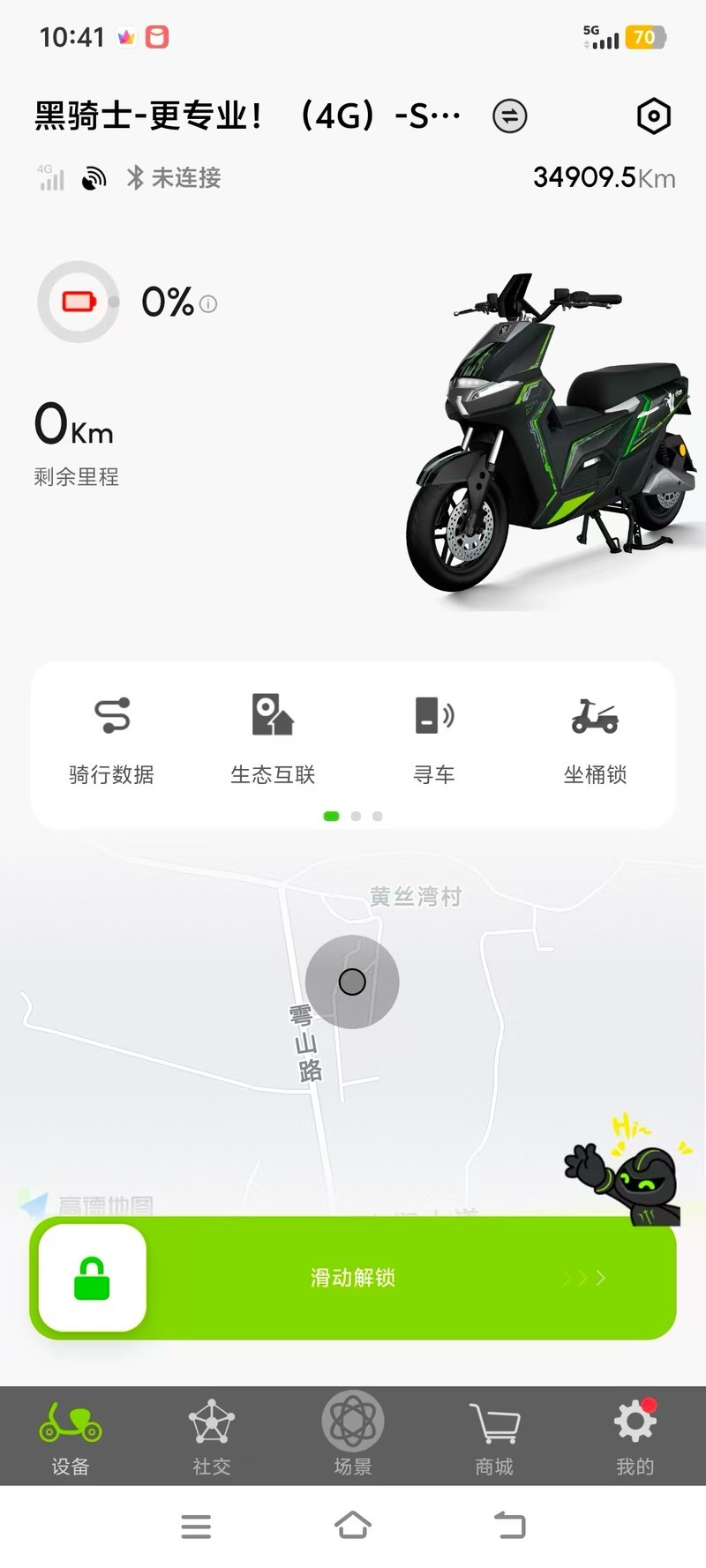Switch to the 场景 tab
The height and width of the screenshot is (1568, 706).
coord(353,1437)
